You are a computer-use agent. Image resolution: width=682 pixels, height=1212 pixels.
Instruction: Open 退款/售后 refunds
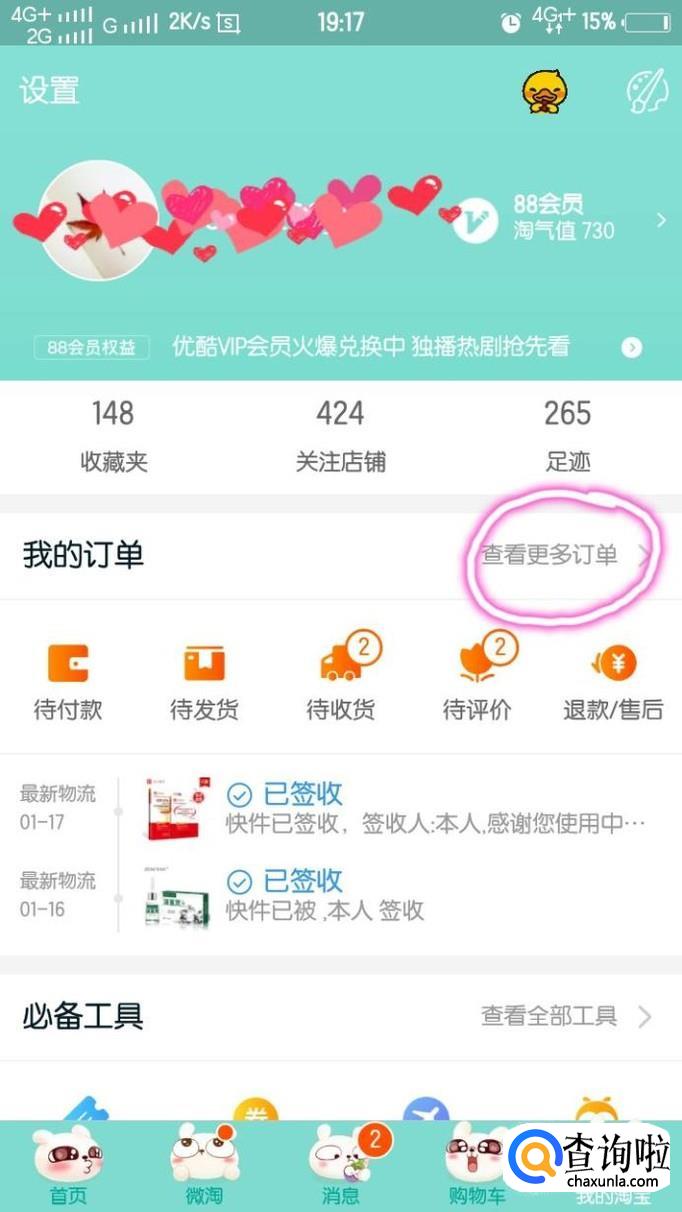[613, 681]
